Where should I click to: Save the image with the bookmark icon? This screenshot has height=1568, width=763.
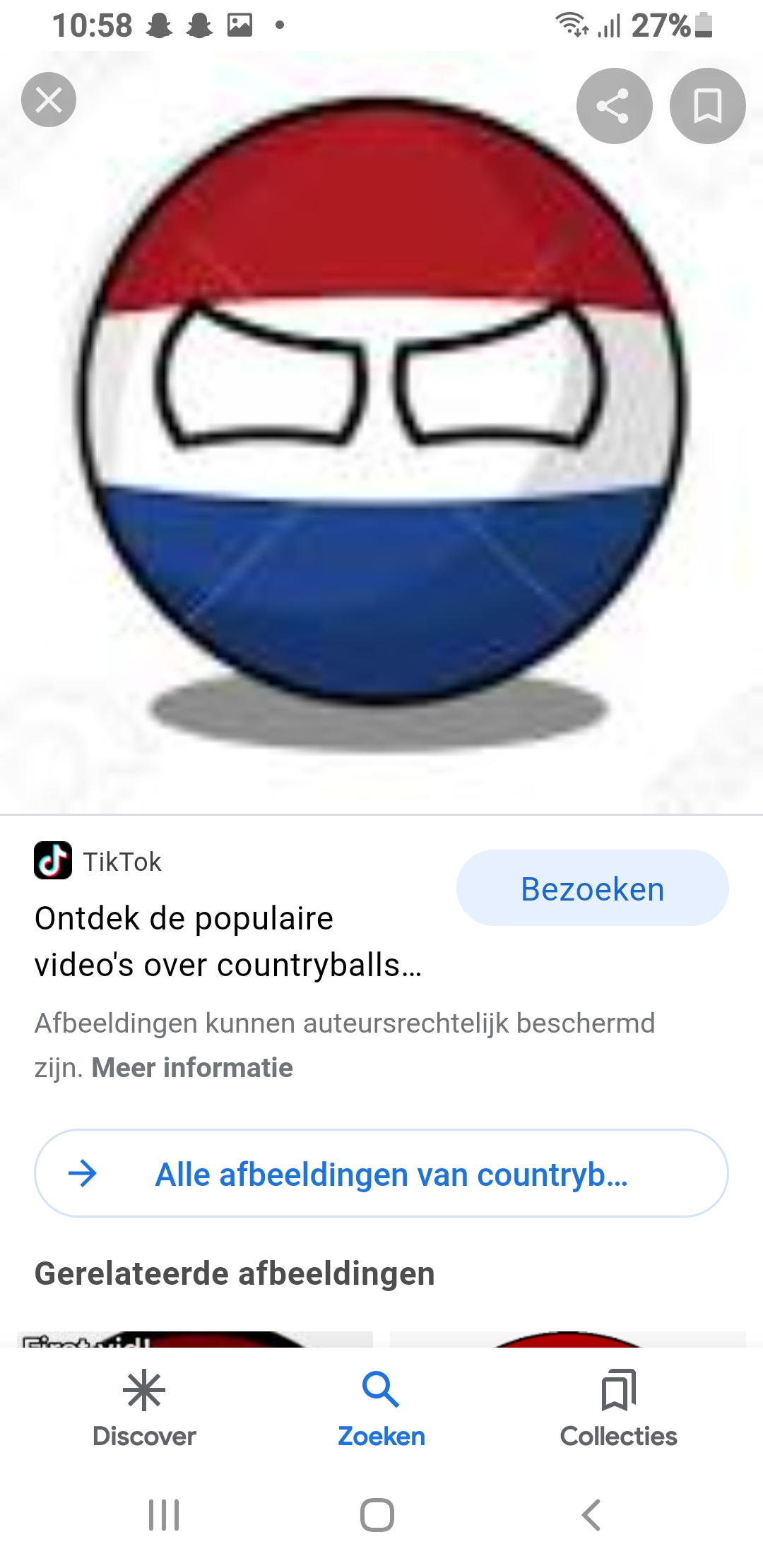(x=707, y=106)
